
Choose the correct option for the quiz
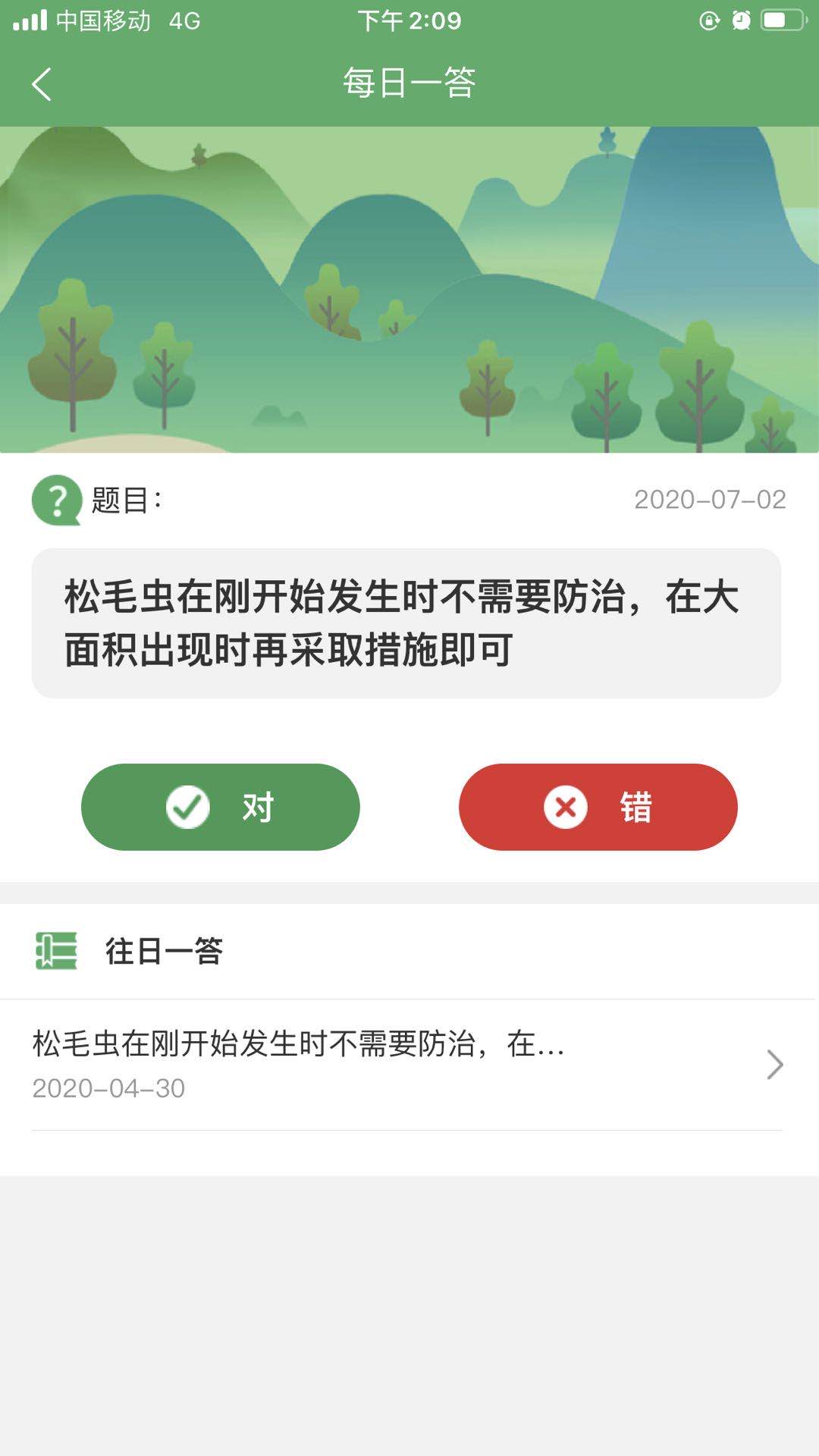(x=598, y=807)
